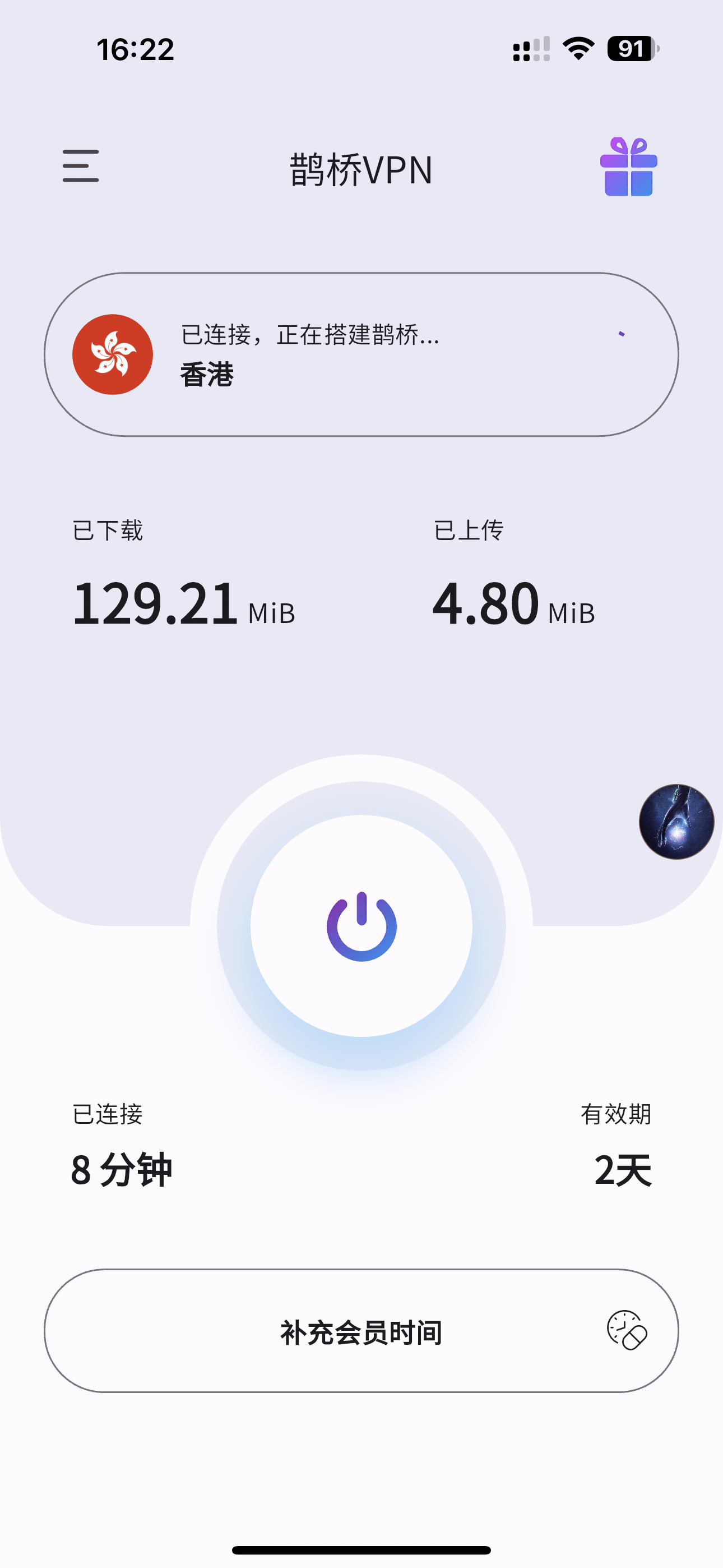The height and width of the screenshot is (1568, 723).
Task: Expand the connection status row 已连接，正在搭建鹊桥
Action: click(x=310, y=335)
